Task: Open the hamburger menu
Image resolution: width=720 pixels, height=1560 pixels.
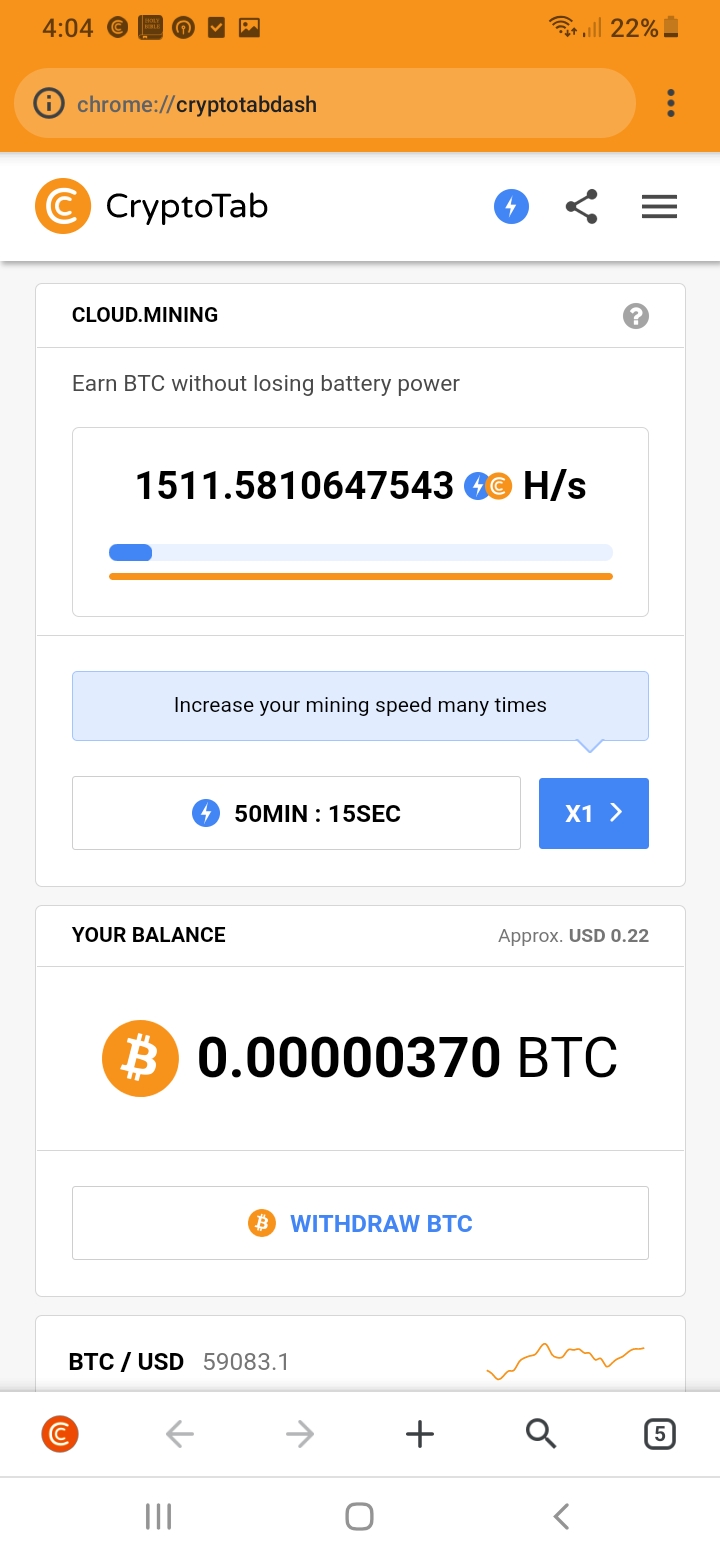Action: [x=659, y=207]
